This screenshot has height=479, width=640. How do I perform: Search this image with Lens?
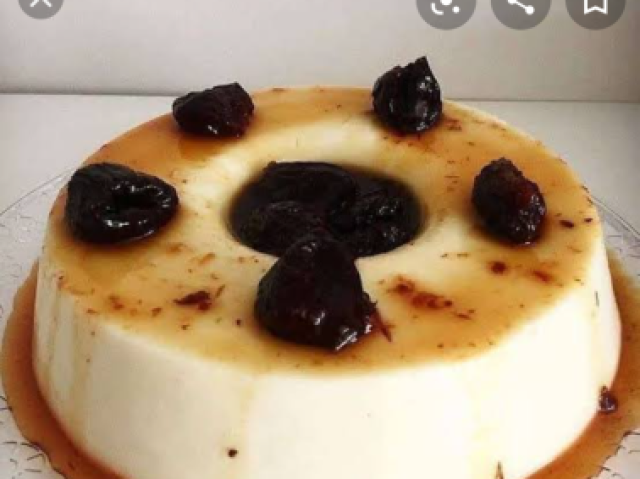[445, 6]
